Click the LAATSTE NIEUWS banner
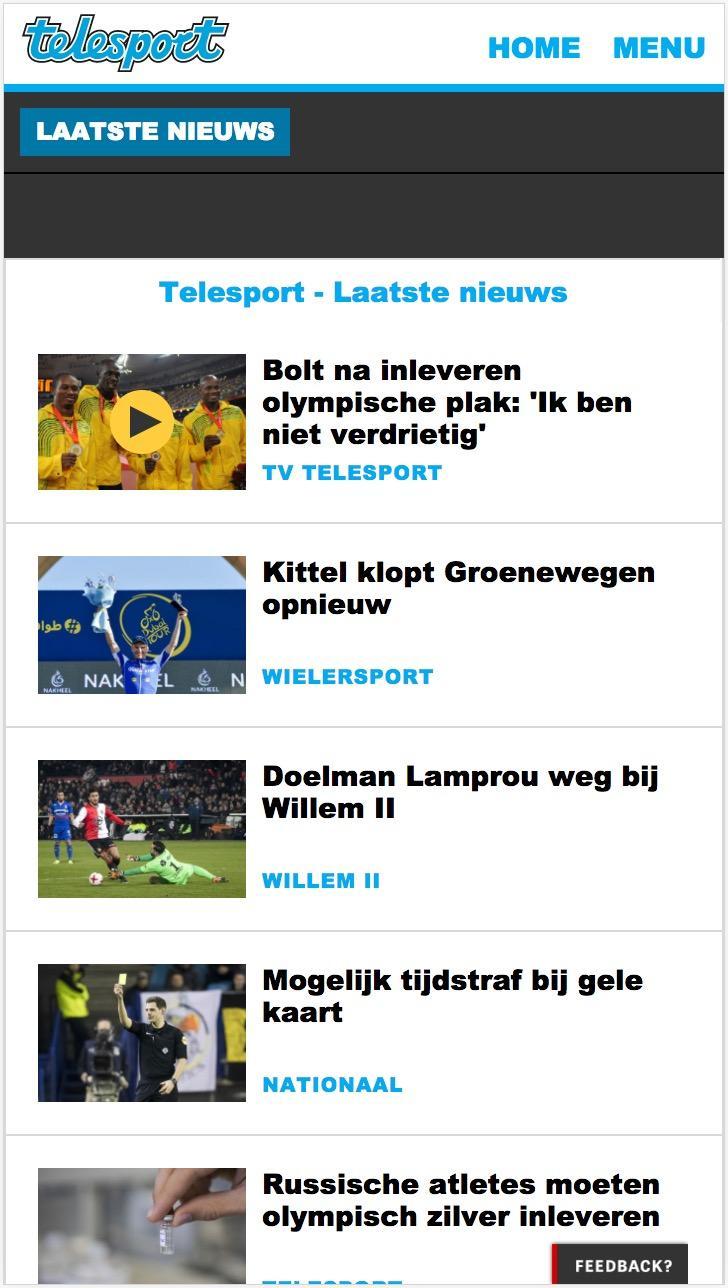This screenshot has height=1288, width=728. click(155, 130)
